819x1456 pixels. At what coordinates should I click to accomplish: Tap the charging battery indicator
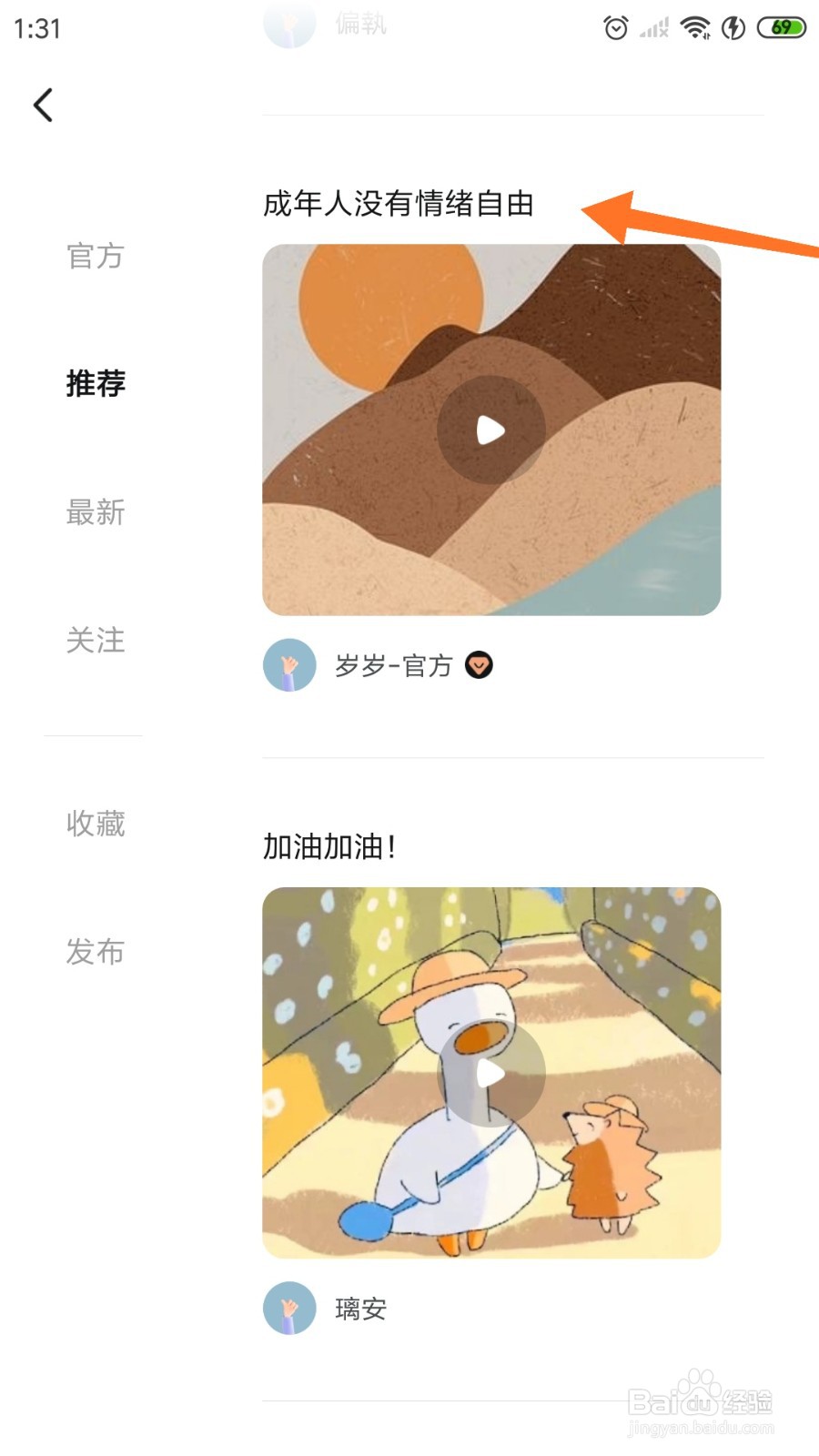click(x=733, y=27)
